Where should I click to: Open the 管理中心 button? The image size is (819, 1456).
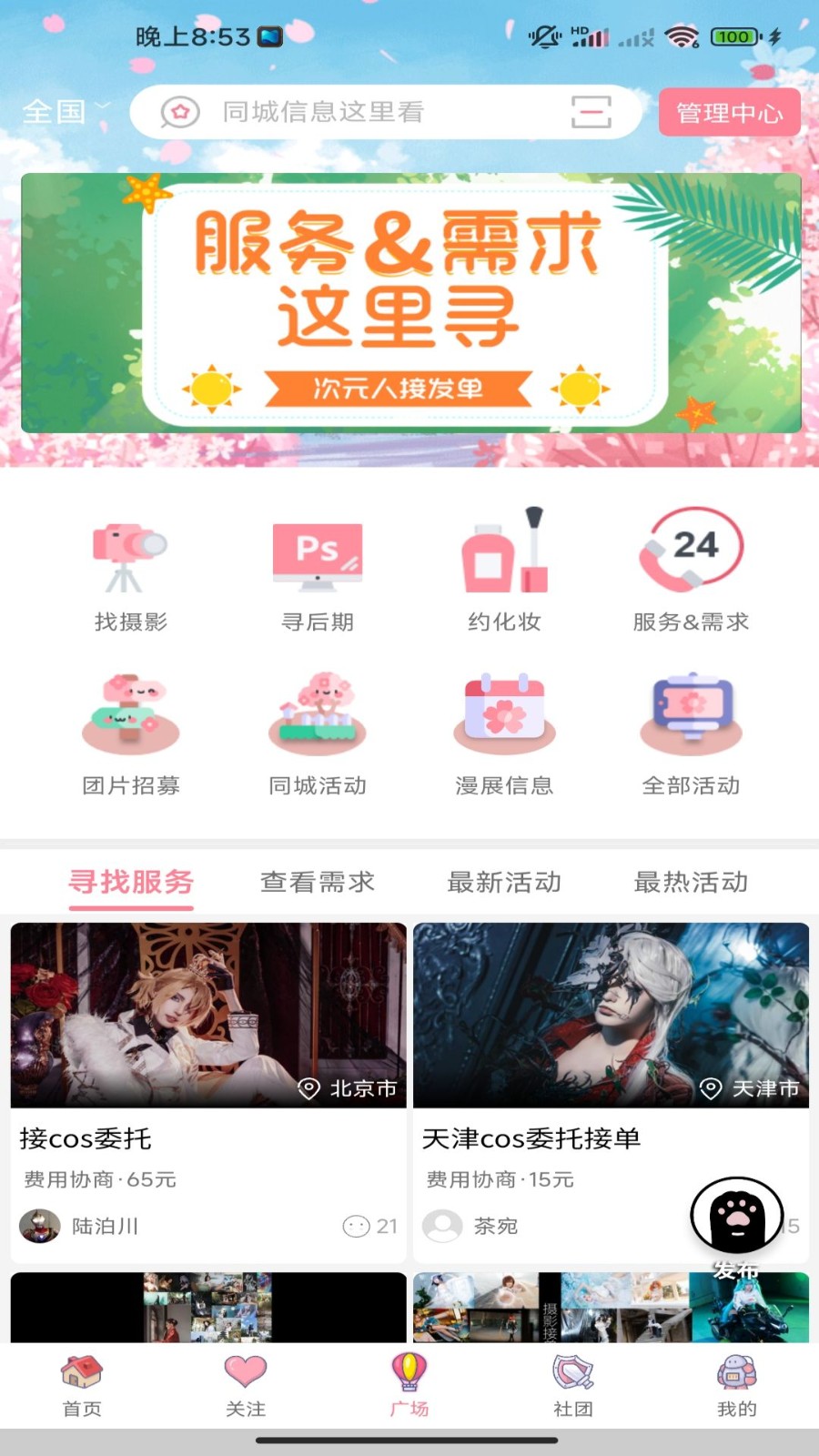729,111
